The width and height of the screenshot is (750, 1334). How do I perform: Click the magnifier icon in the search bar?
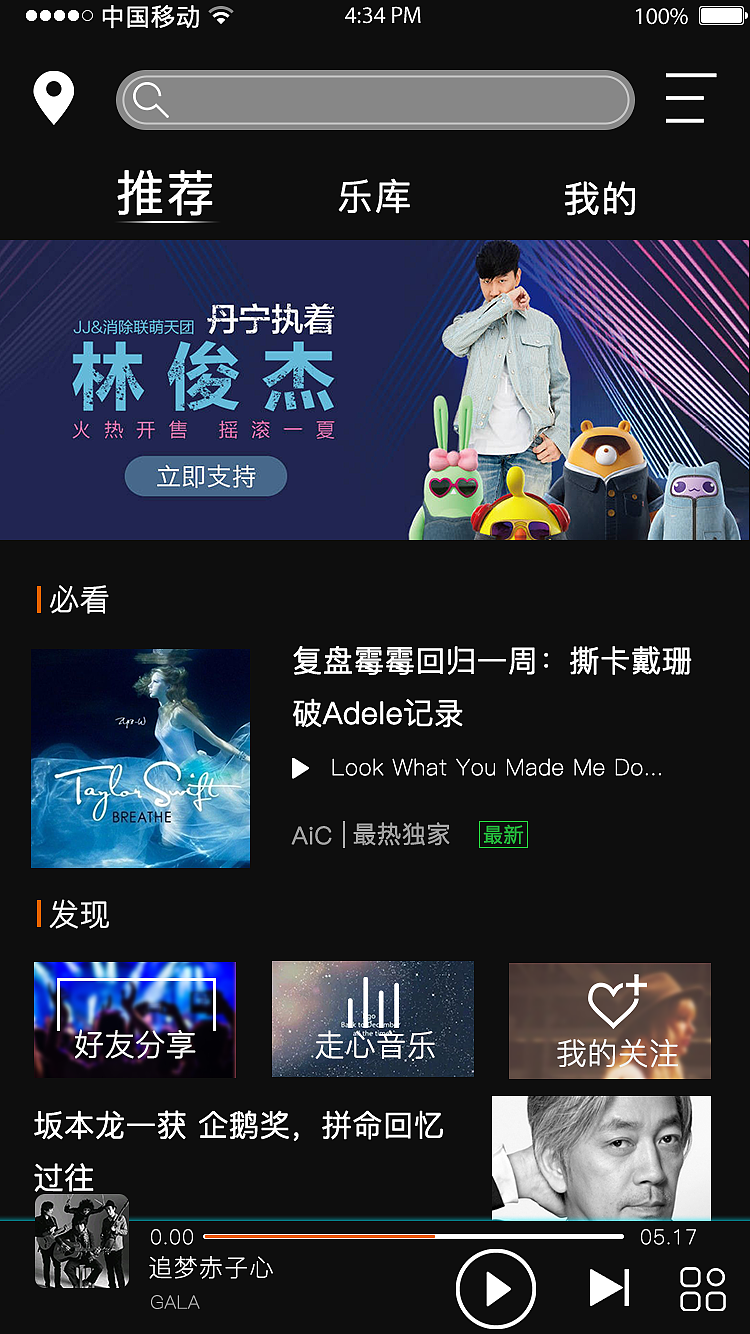tap(150, 99)
